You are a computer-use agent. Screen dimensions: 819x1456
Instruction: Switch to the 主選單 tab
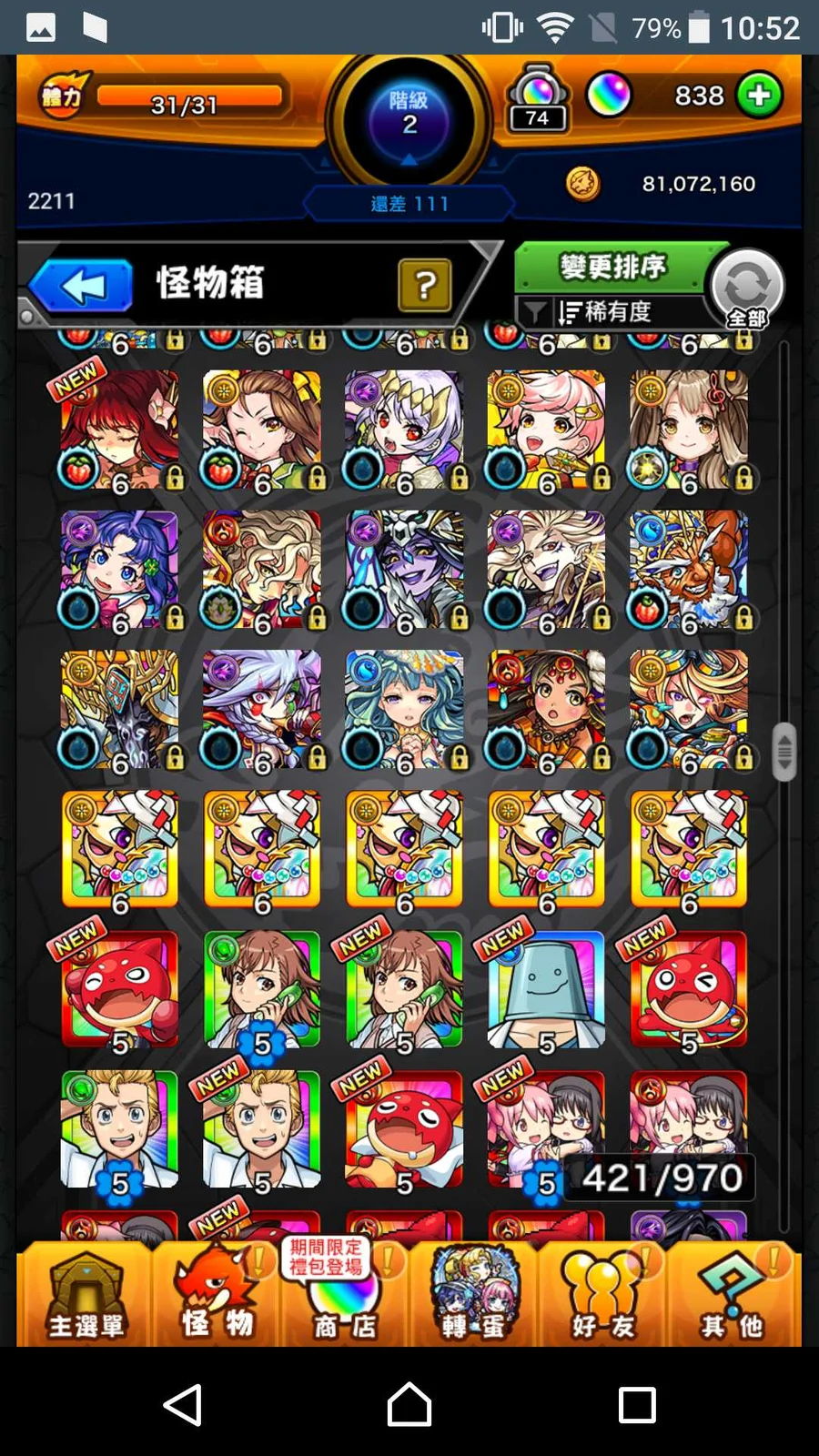(x=86, y=1297)
